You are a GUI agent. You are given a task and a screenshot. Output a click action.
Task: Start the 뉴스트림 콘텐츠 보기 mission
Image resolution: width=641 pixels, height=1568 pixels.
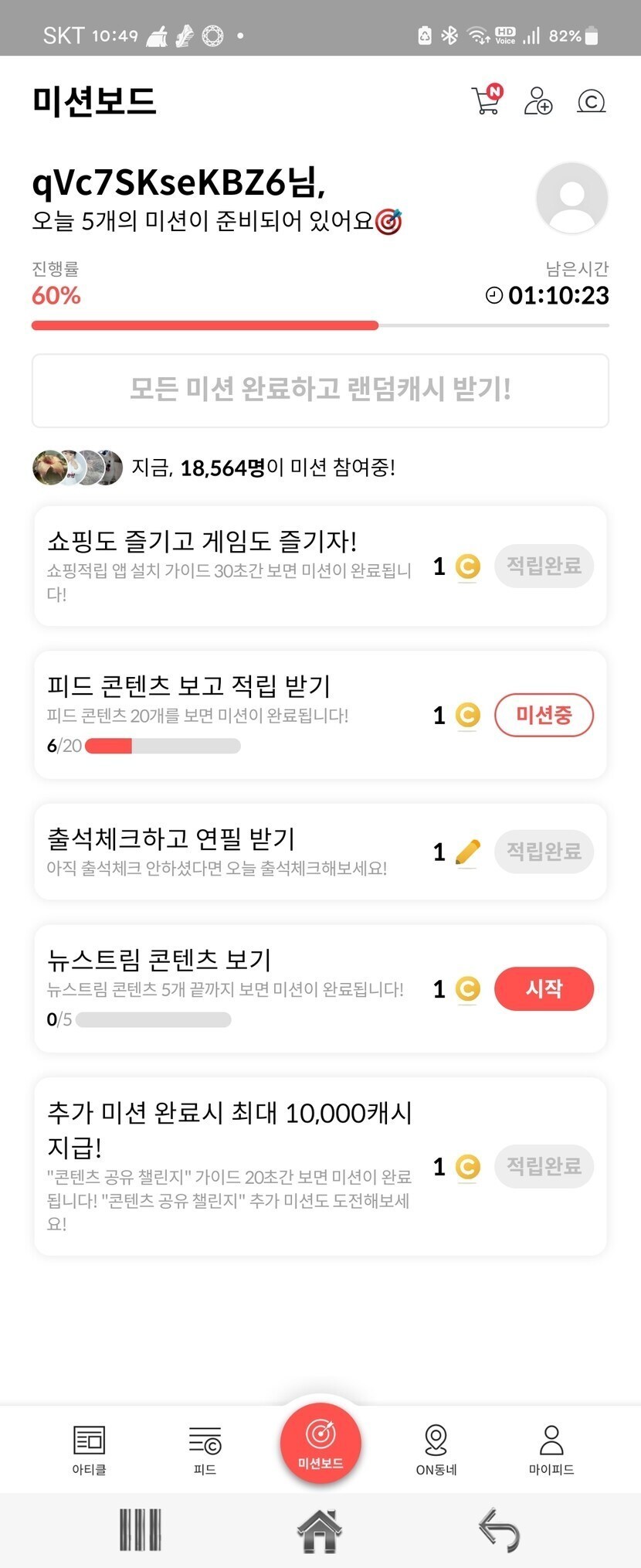click(x=544, y=988)
